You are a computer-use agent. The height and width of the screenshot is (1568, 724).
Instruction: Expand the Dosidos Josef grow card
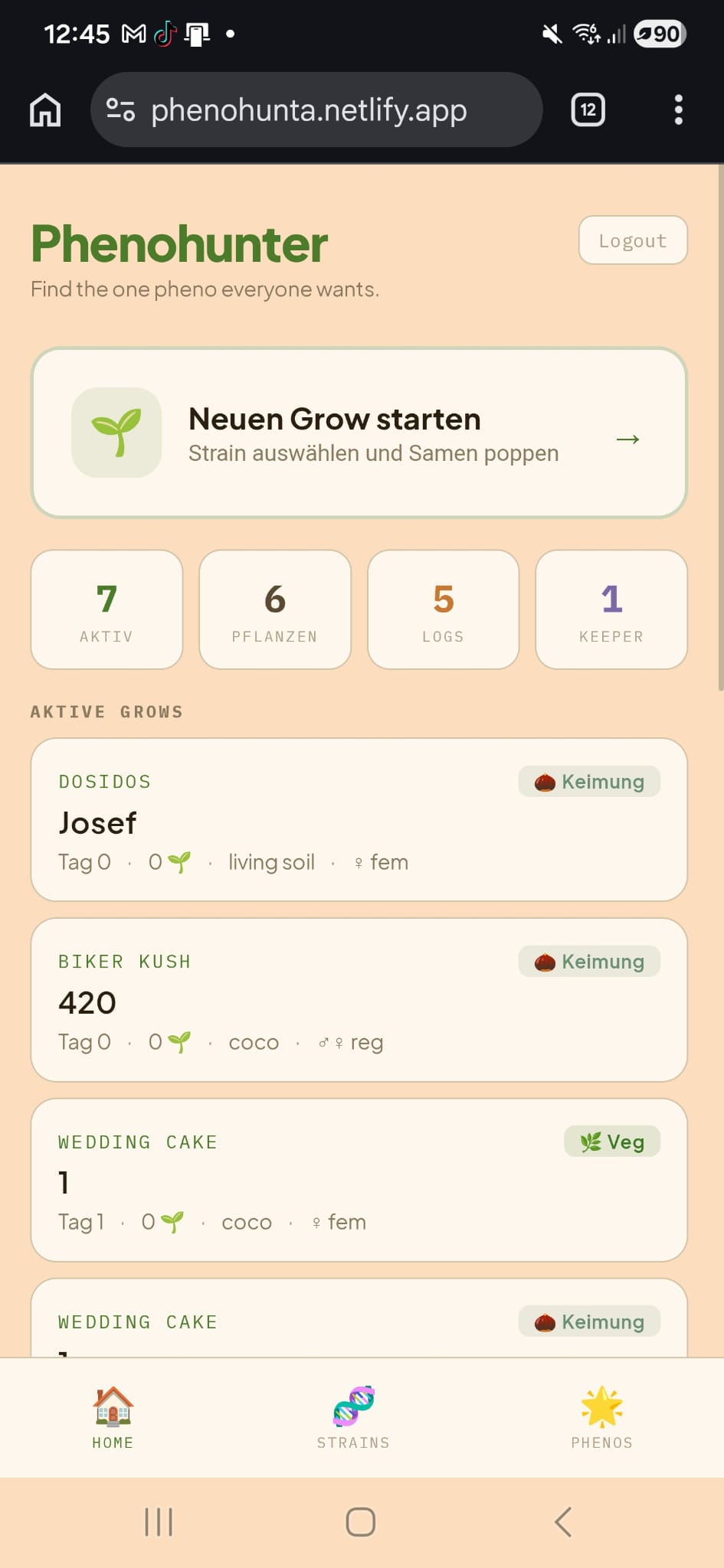(x=360, y=819)
